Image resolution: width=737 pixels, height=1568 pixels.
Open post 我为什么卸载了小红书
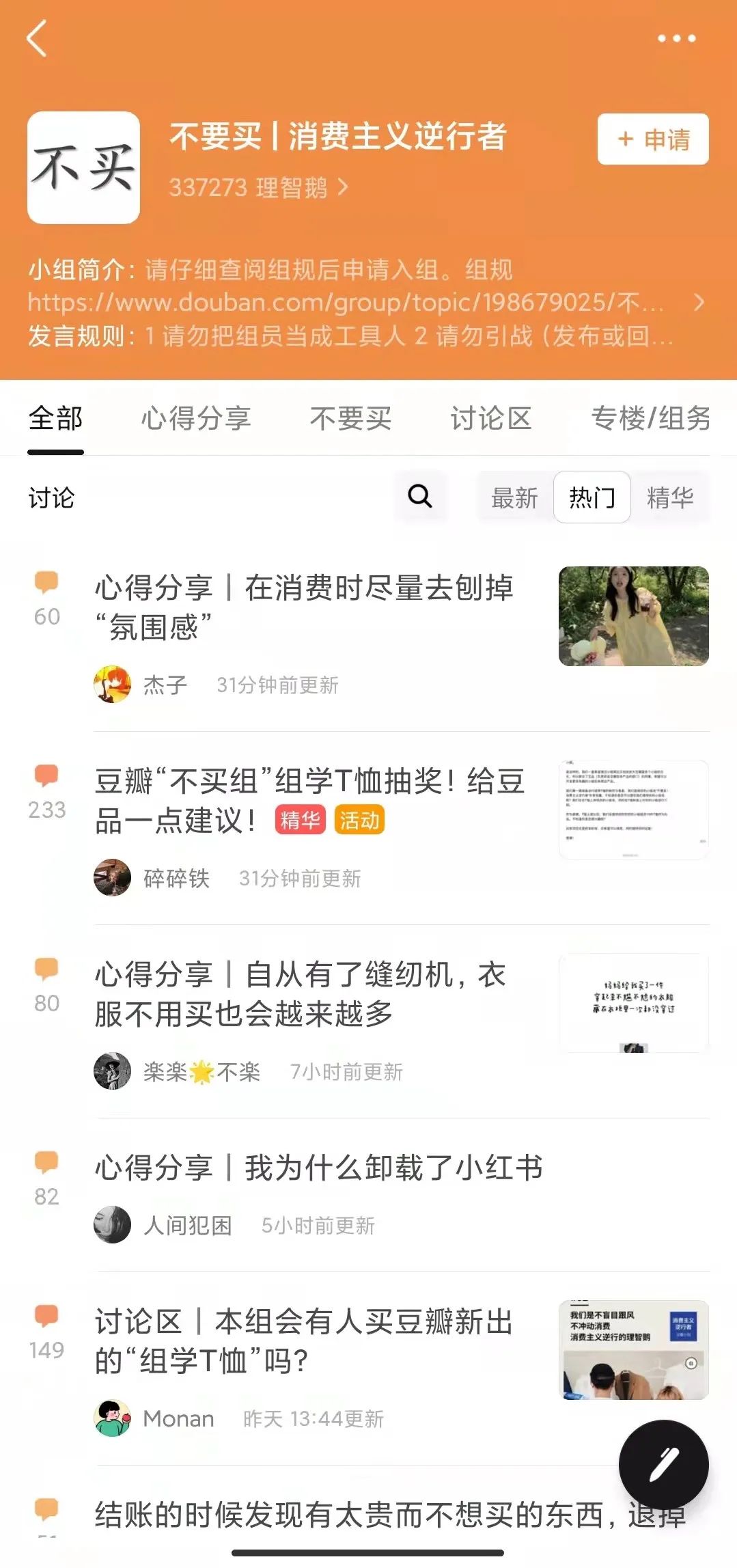[318, 1168]
